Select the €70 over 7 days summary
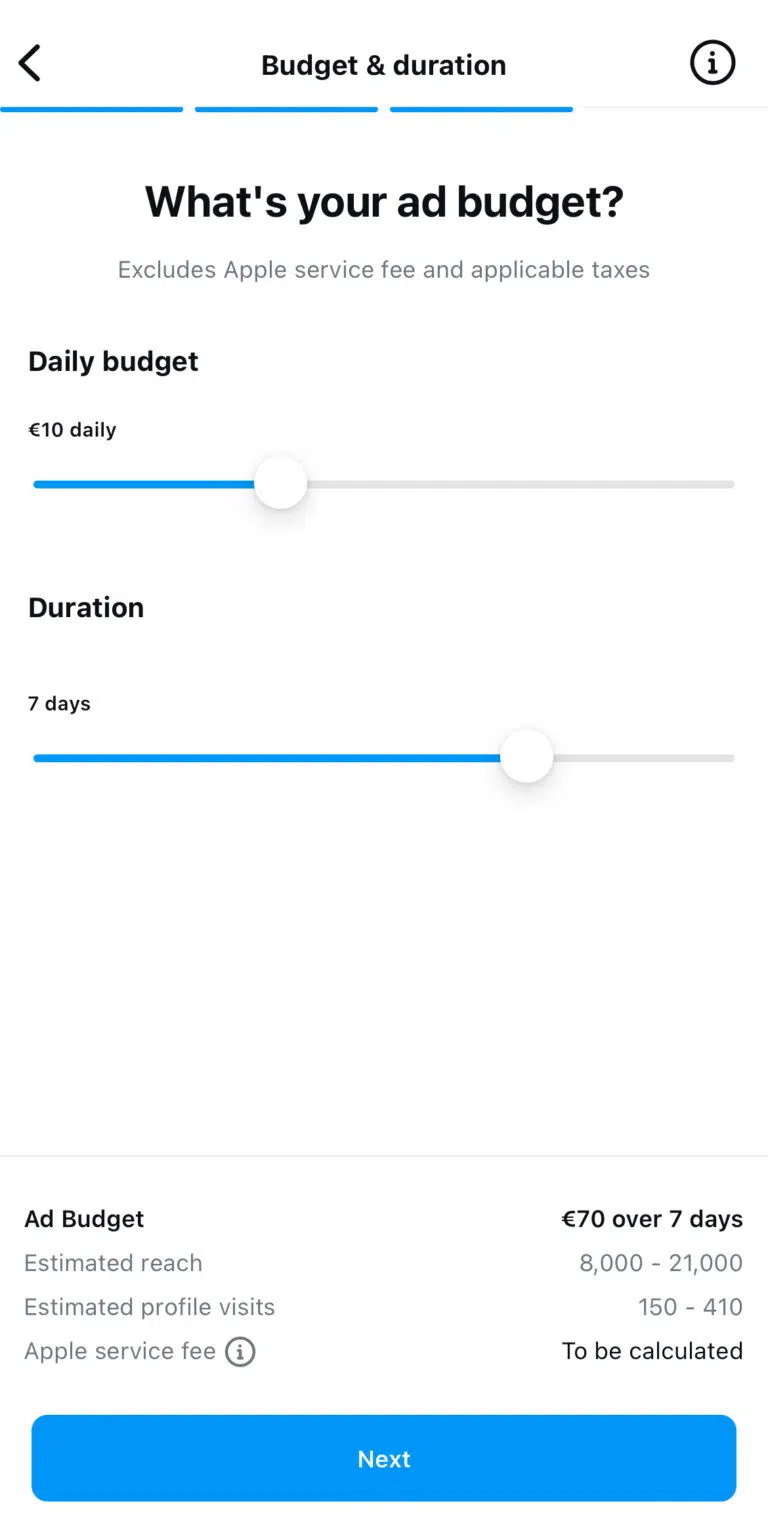 [652, 1218]
